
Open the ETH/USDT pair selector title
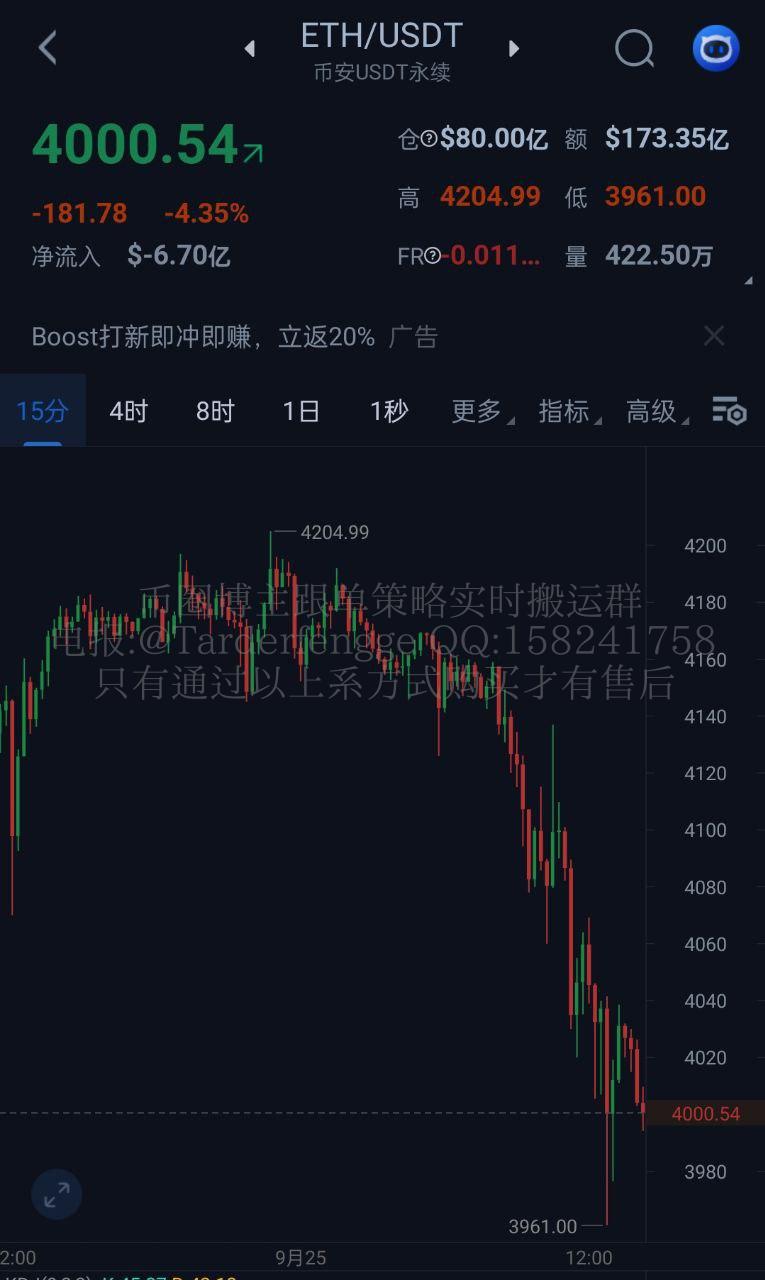pyautogui.click(x=381, y=37)
